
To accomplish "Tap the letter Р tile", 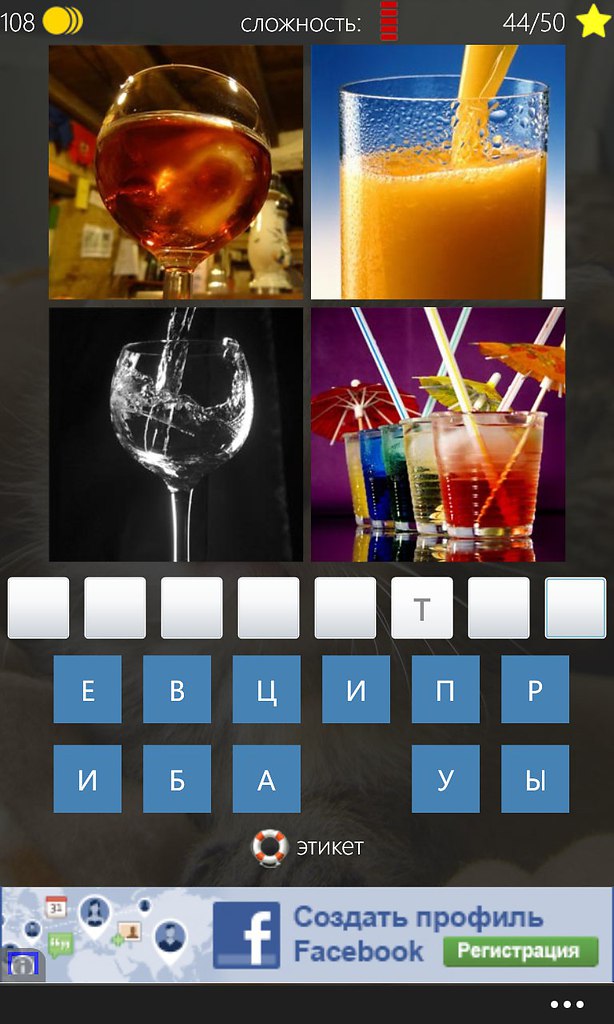I will 535,689.
